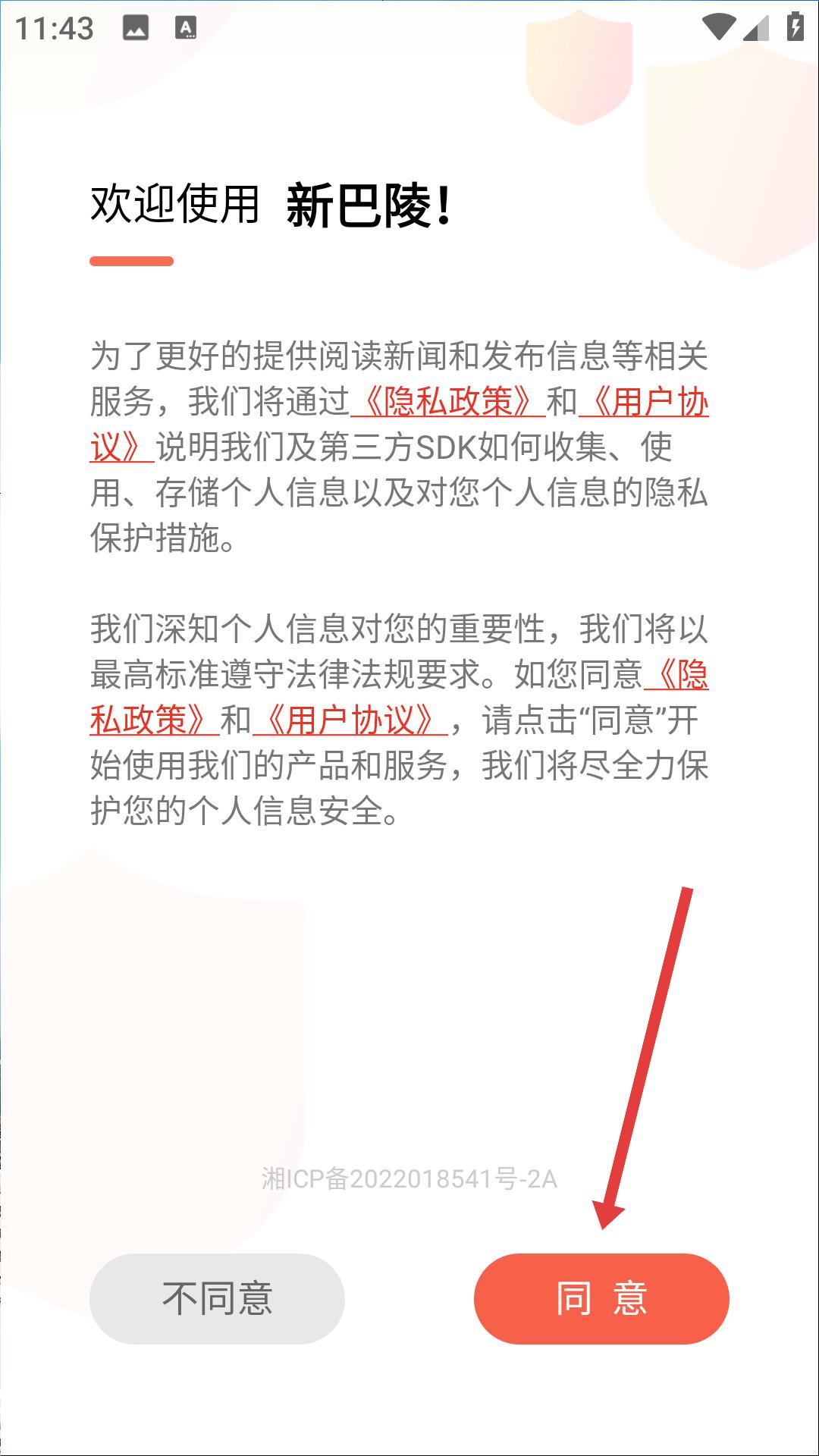Open 《用户协议》 link before 请点击"同意"
This screenshot has width=819, height=1456.
click(350, 720)
